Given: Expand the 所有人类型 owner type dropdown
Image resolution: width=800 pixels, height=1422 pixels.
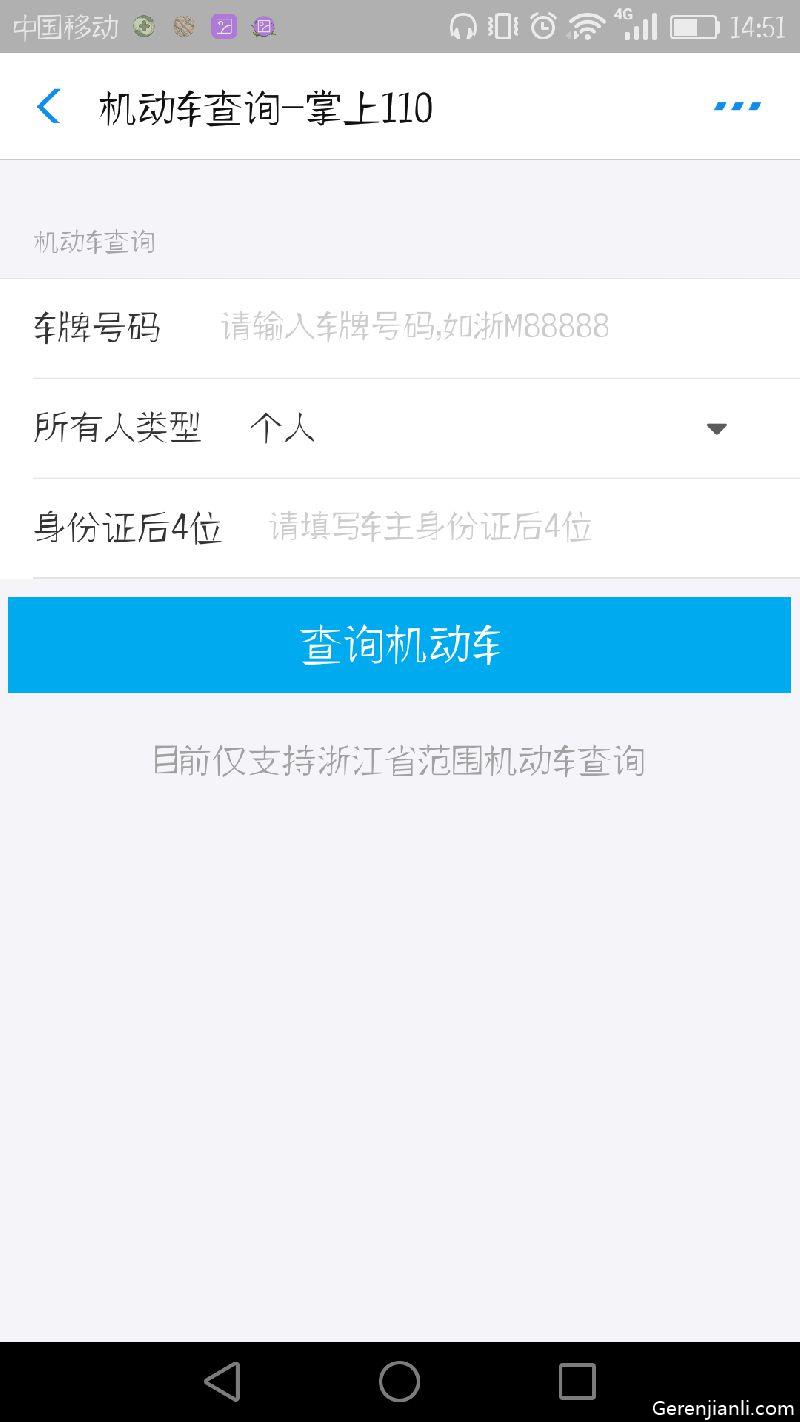Looking at the screenshot, I should pos(715,429).
